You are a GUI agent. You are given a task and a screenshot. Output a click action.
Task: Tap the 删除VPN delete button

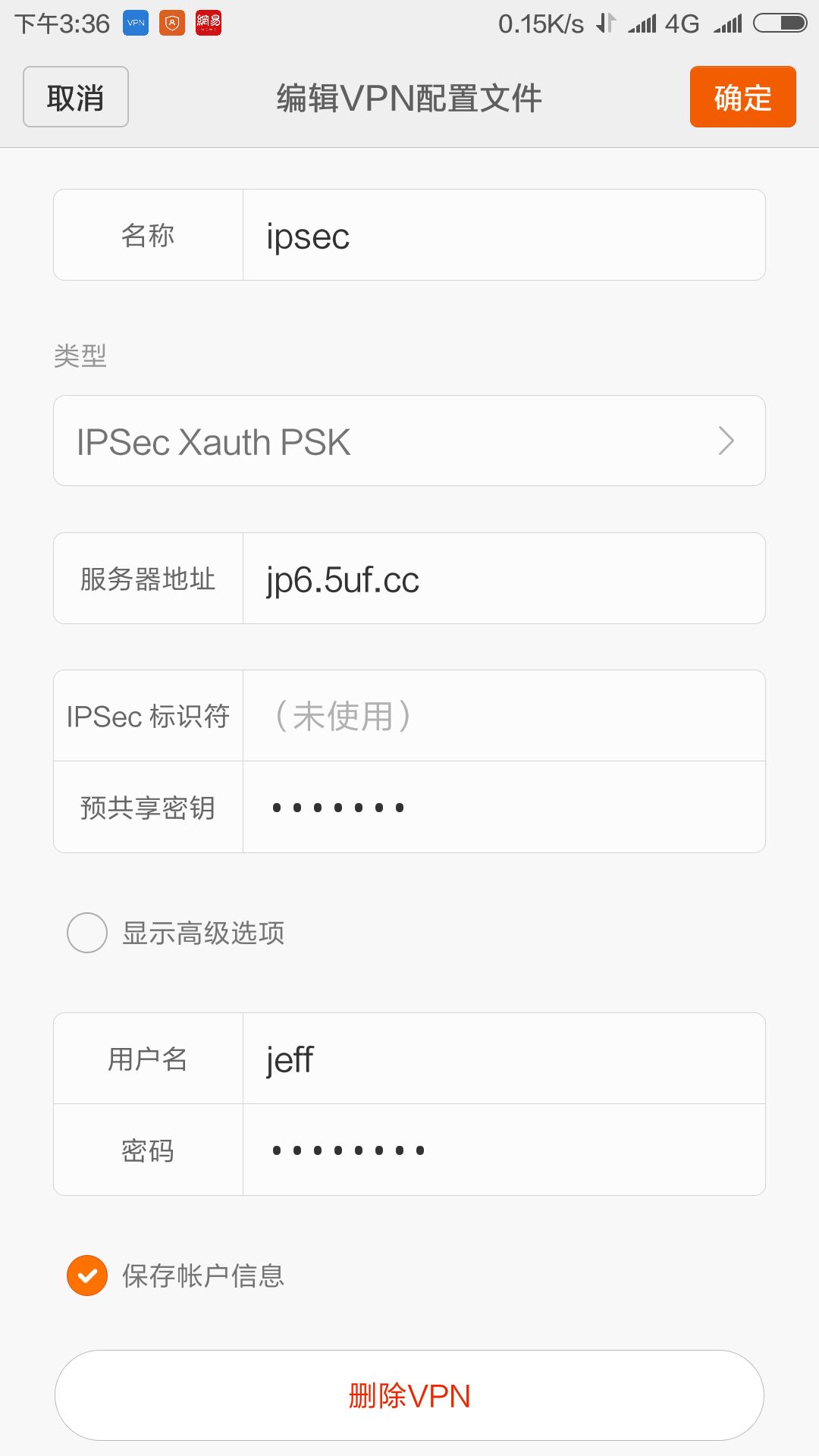tap(409, 1395)
